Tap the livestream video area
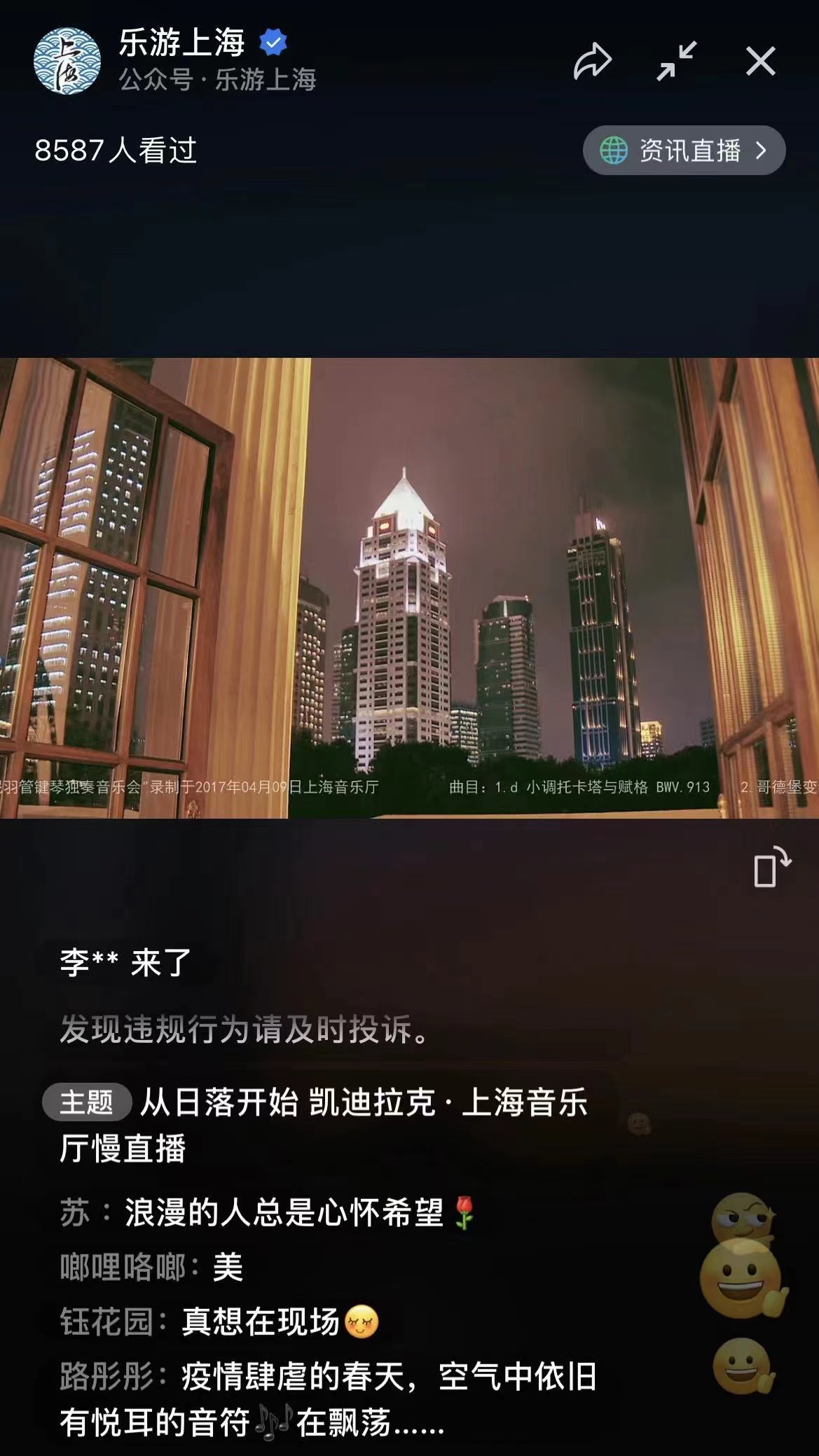This screenshot has width=819, height=1456. point(409,587)
